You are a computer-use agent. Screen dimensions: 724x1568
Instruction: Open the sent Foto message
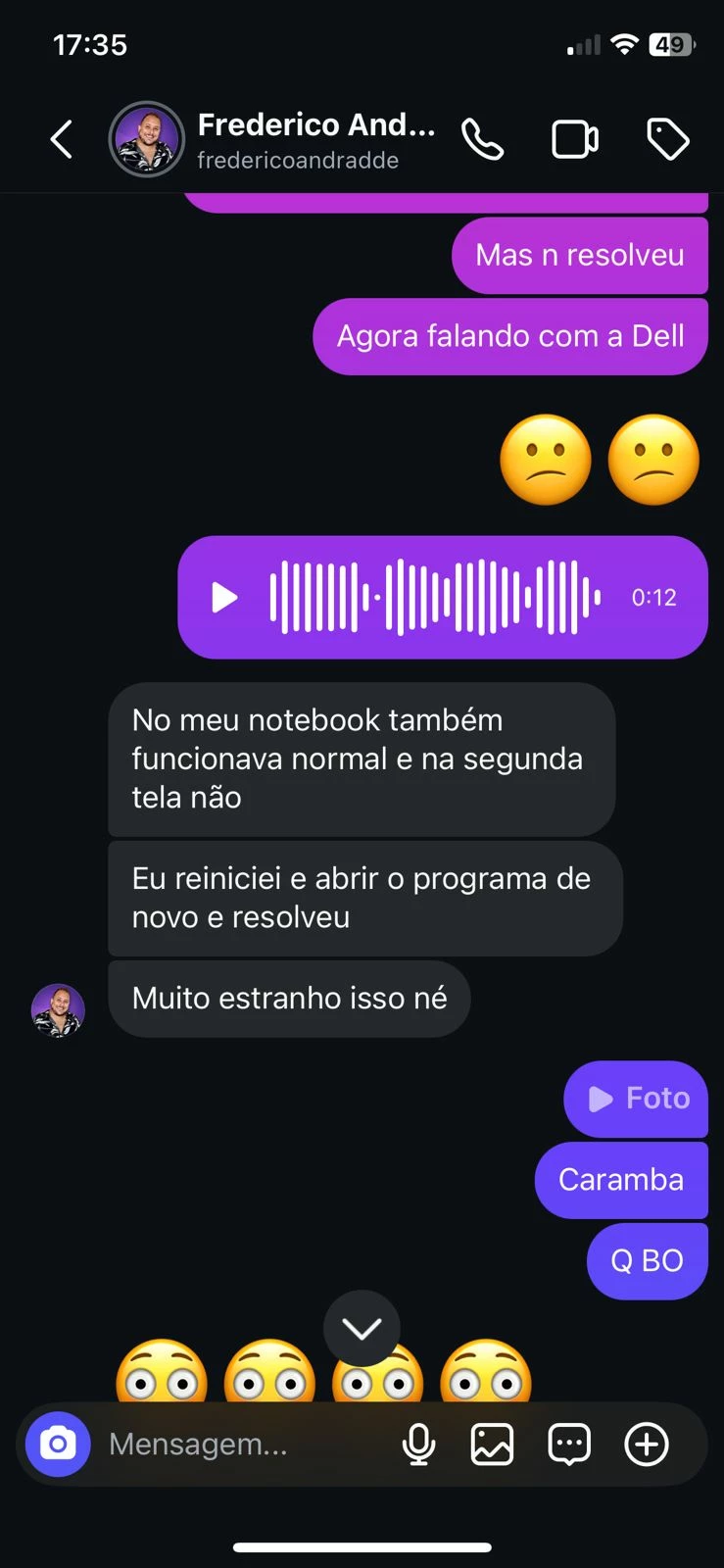637,1099
